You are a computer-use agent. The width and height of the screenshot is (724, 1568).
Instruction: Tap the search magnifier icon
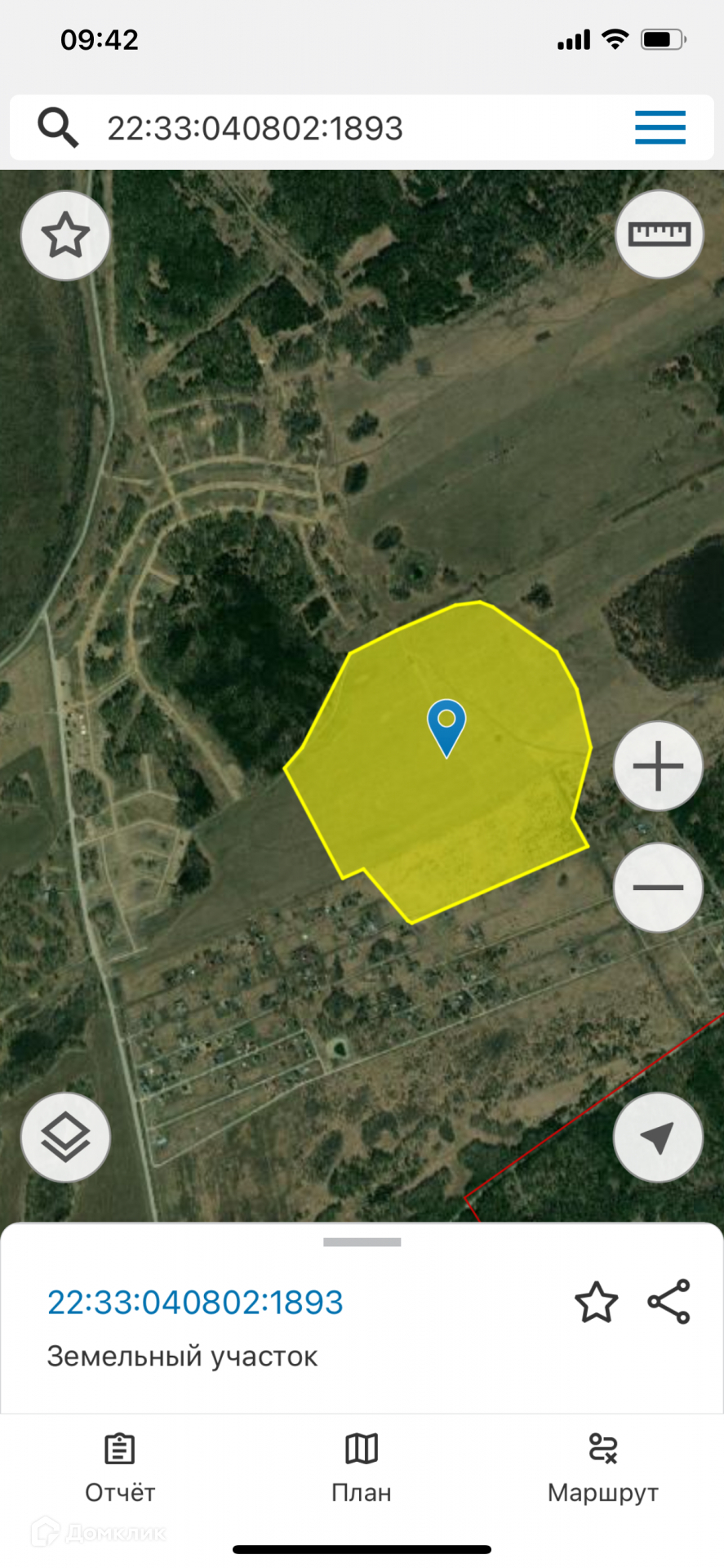(x=58, y=128)
